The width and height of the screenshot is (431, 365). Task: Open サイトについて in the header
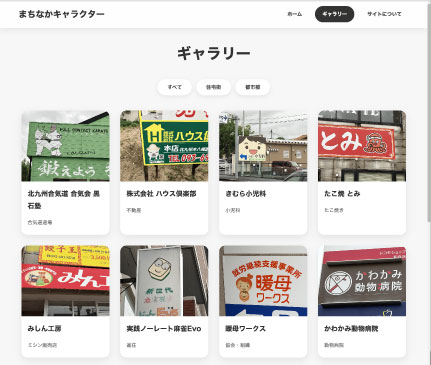click(x=384, y=14)
